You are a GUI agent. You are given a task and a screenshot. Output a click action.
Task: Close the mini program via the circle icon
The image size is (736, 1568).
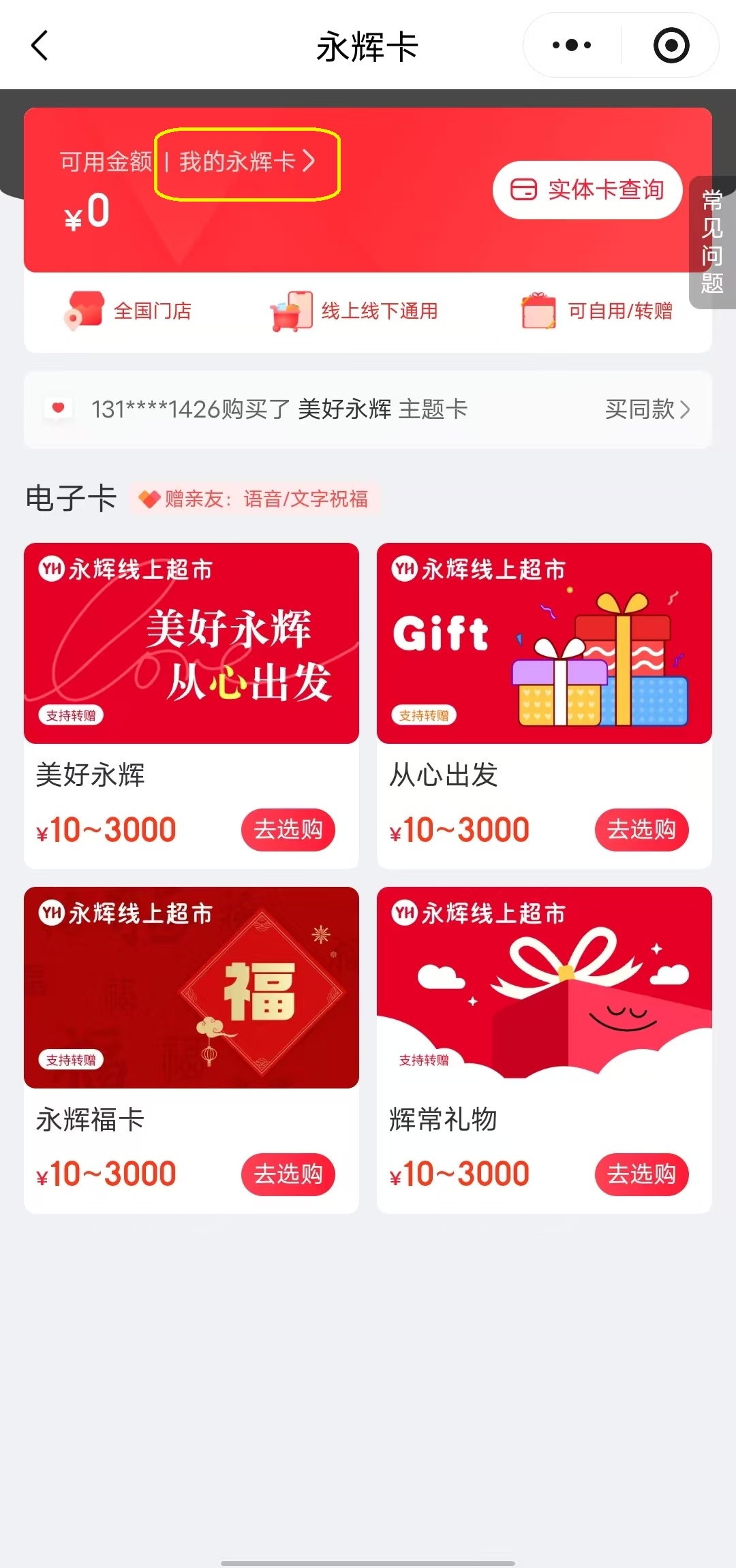point(671,46)
